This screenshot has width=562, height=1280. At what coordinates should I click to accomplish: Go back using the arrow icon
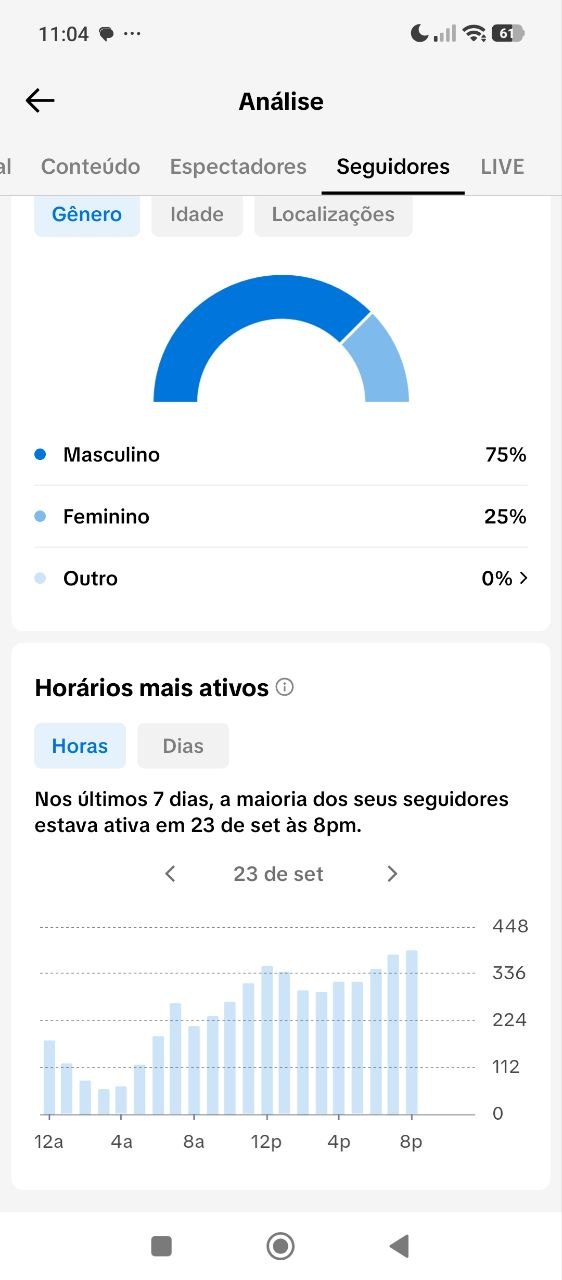click(40, 101)
